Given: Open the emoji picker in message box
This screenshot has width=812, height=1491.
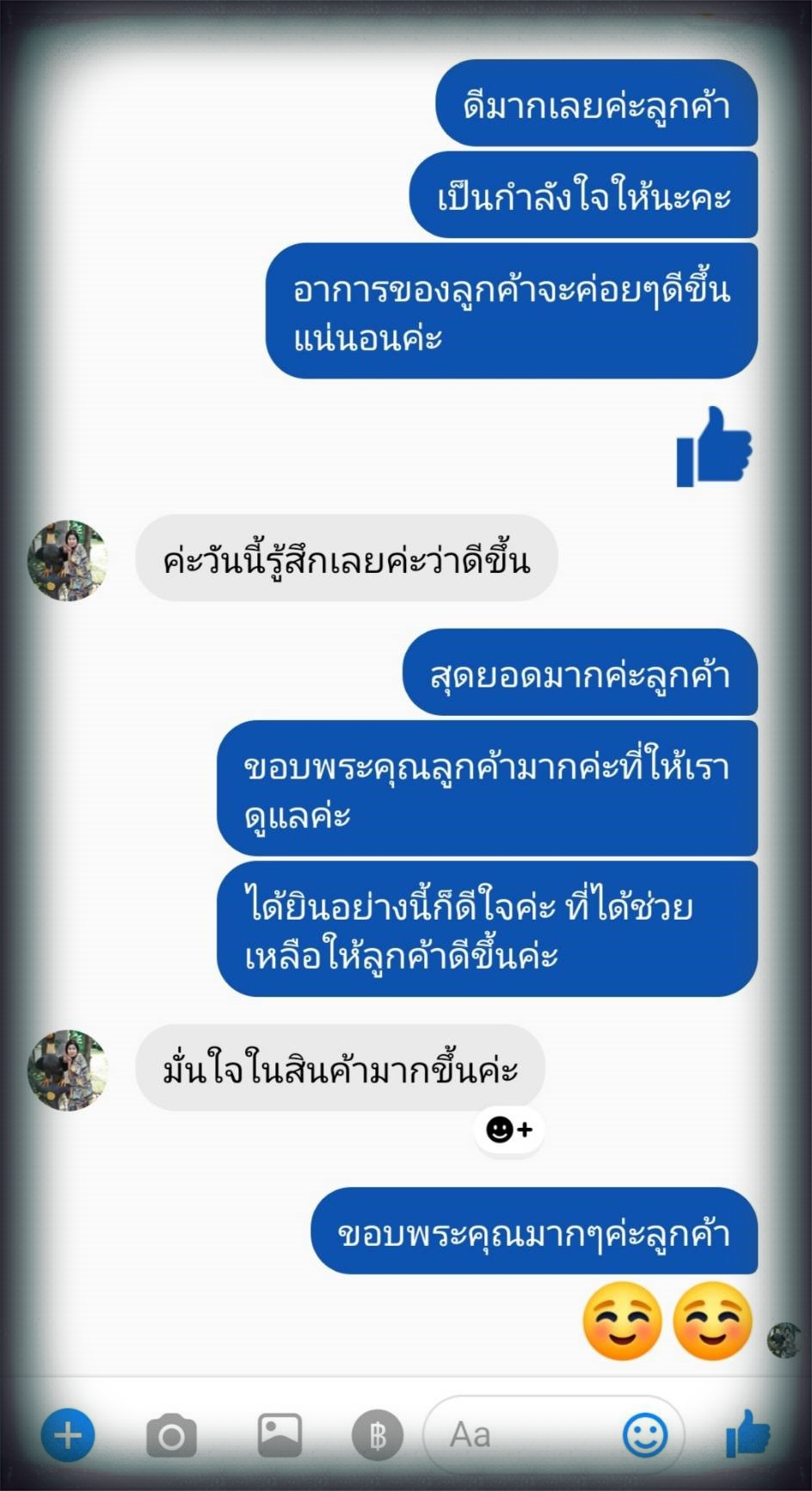Looking at the screenshot, I should 644,1435.
